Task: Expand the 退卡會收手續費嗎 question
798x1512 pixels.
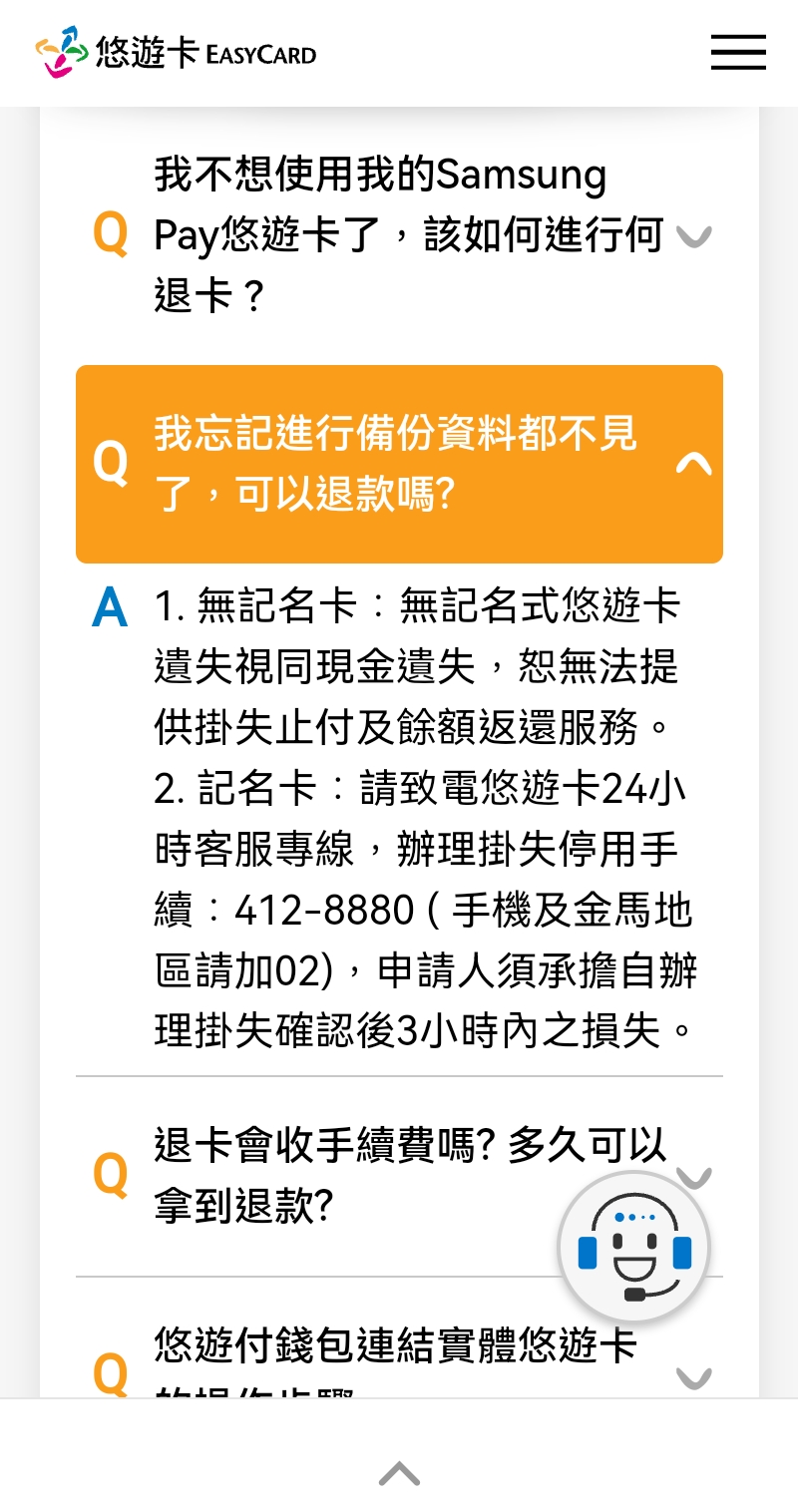Action: tap(399, 1176)
